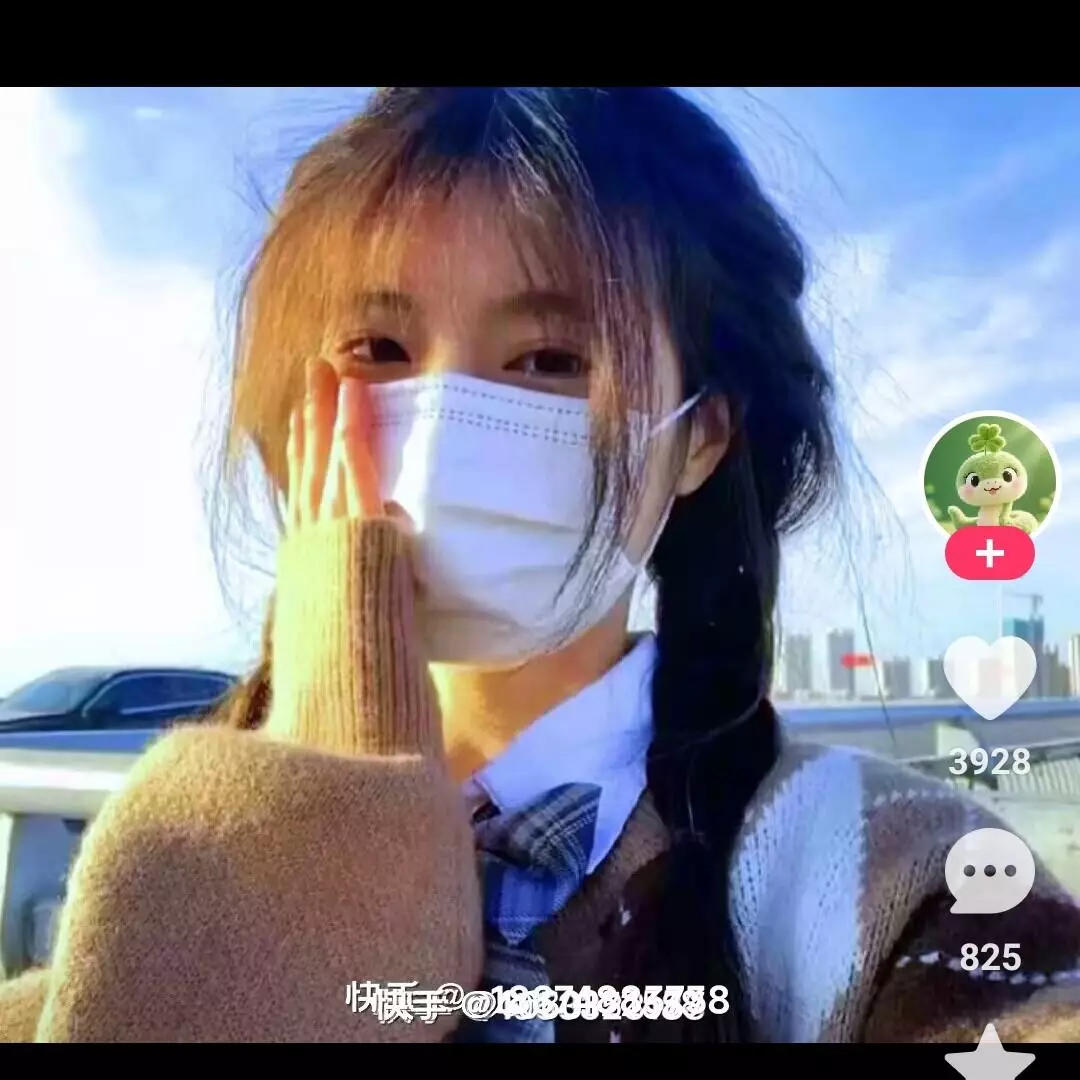The width and height of the screenshot is (1080, 1080).
Task: Add the video to favorites with the star
Action: pyautogui.click(x=990, y=1055)
